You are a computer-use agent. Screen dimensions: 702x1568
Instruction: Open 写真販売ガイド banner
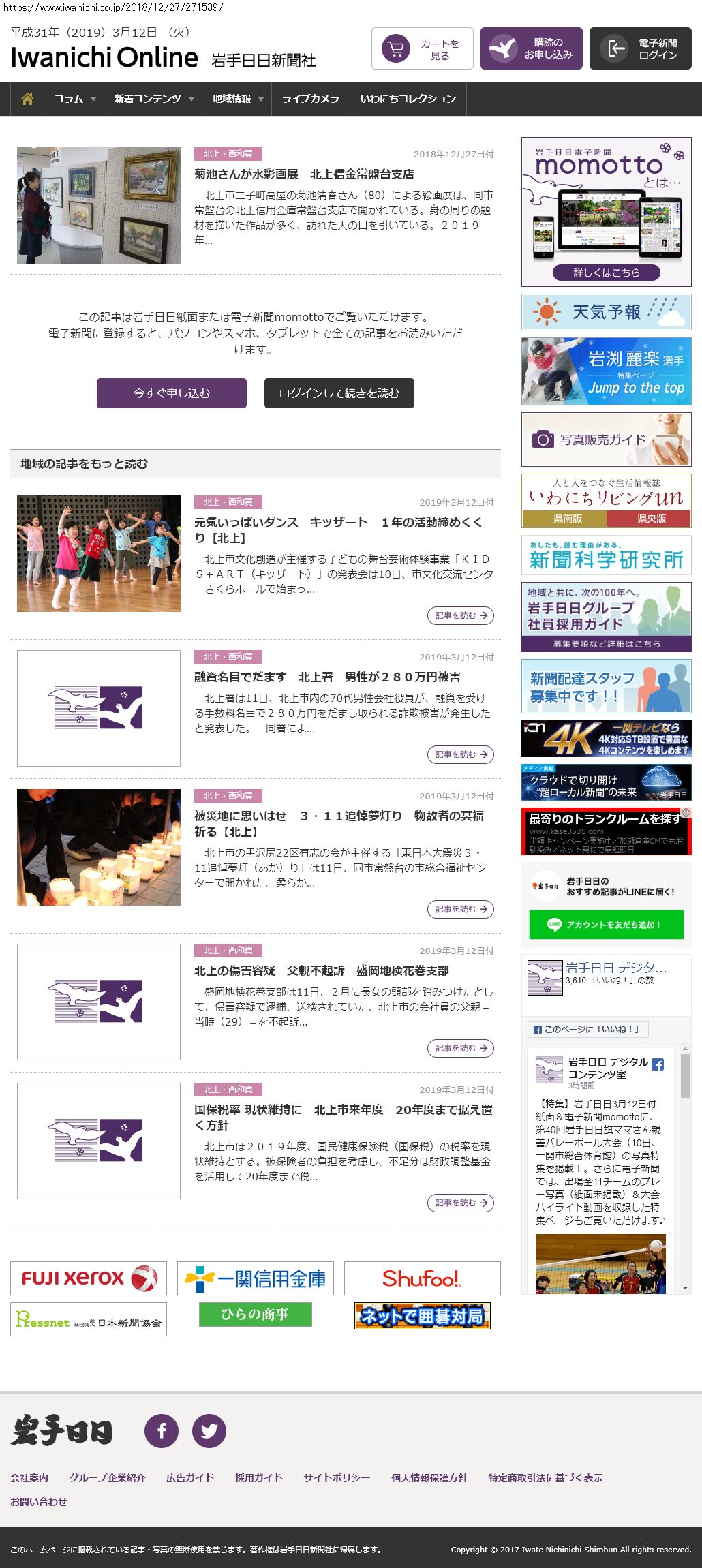click(606, 440)
